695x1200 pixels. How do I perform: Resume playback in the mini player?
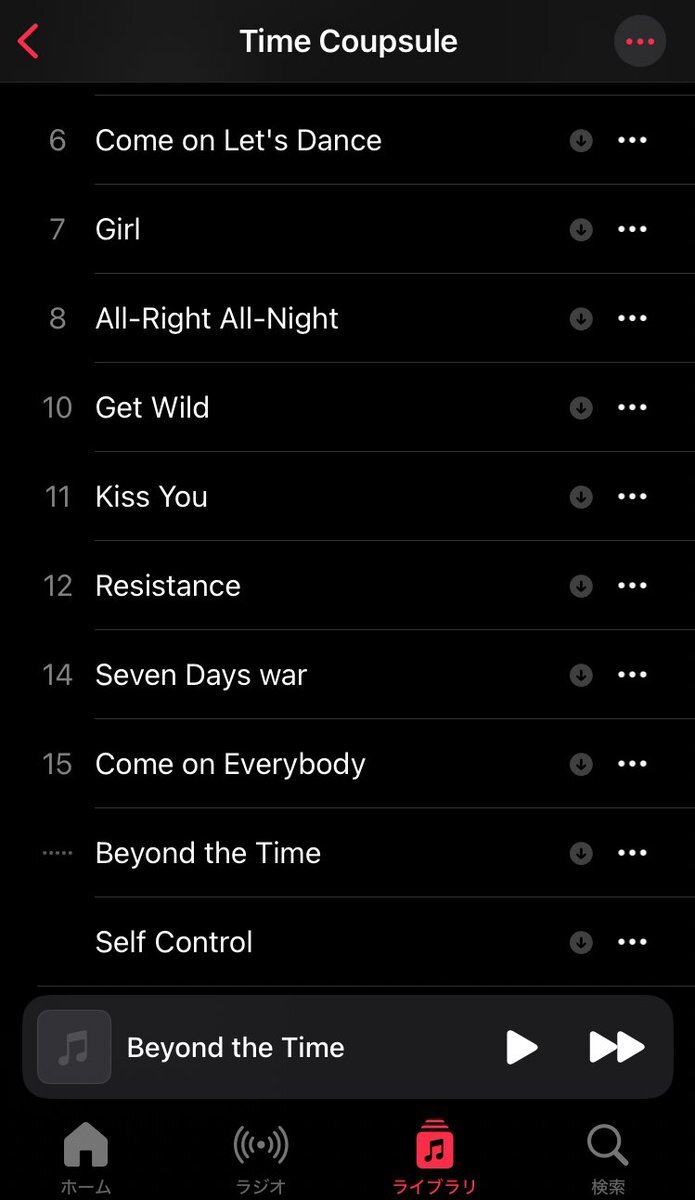click(521, 1047)
